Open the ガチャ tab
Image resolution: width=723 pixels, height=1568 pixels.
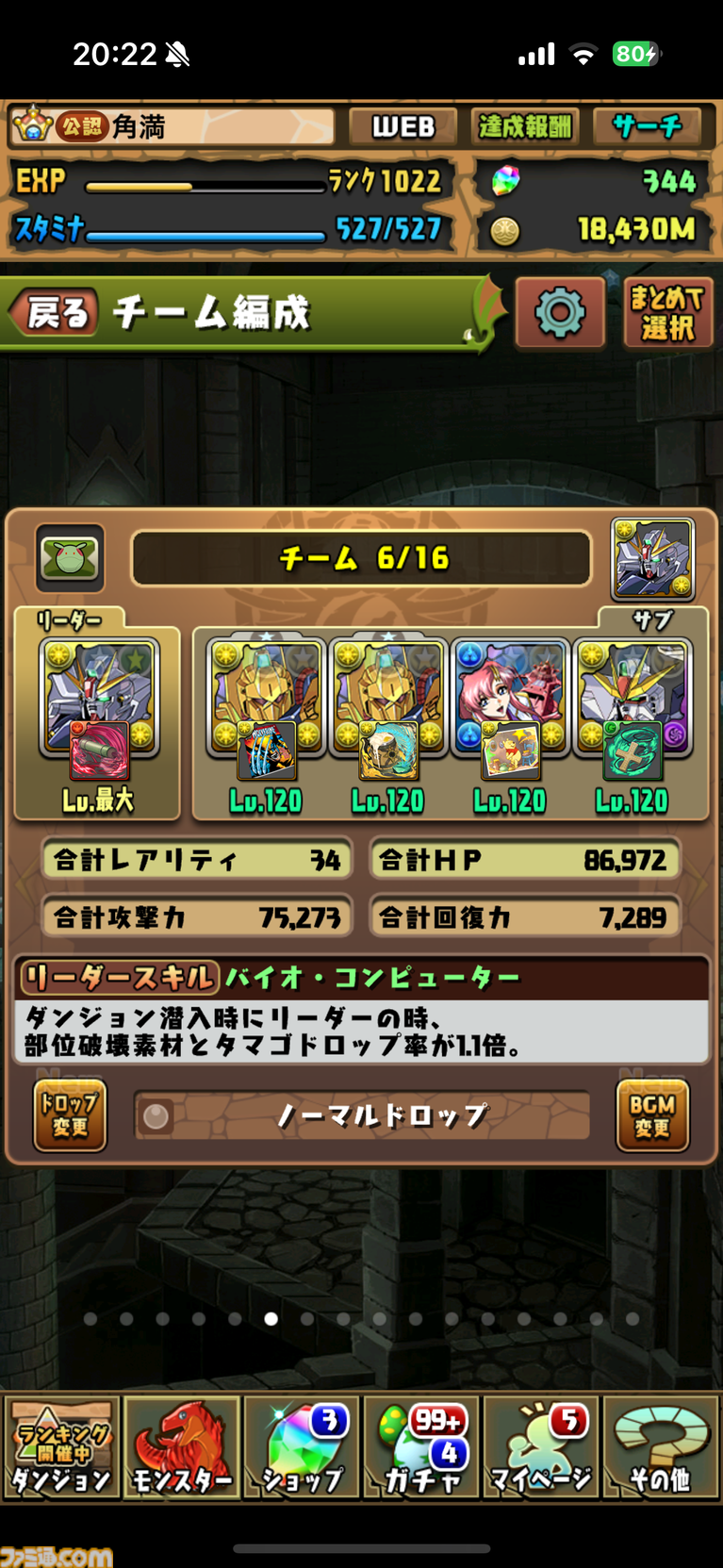(421, 1449)
